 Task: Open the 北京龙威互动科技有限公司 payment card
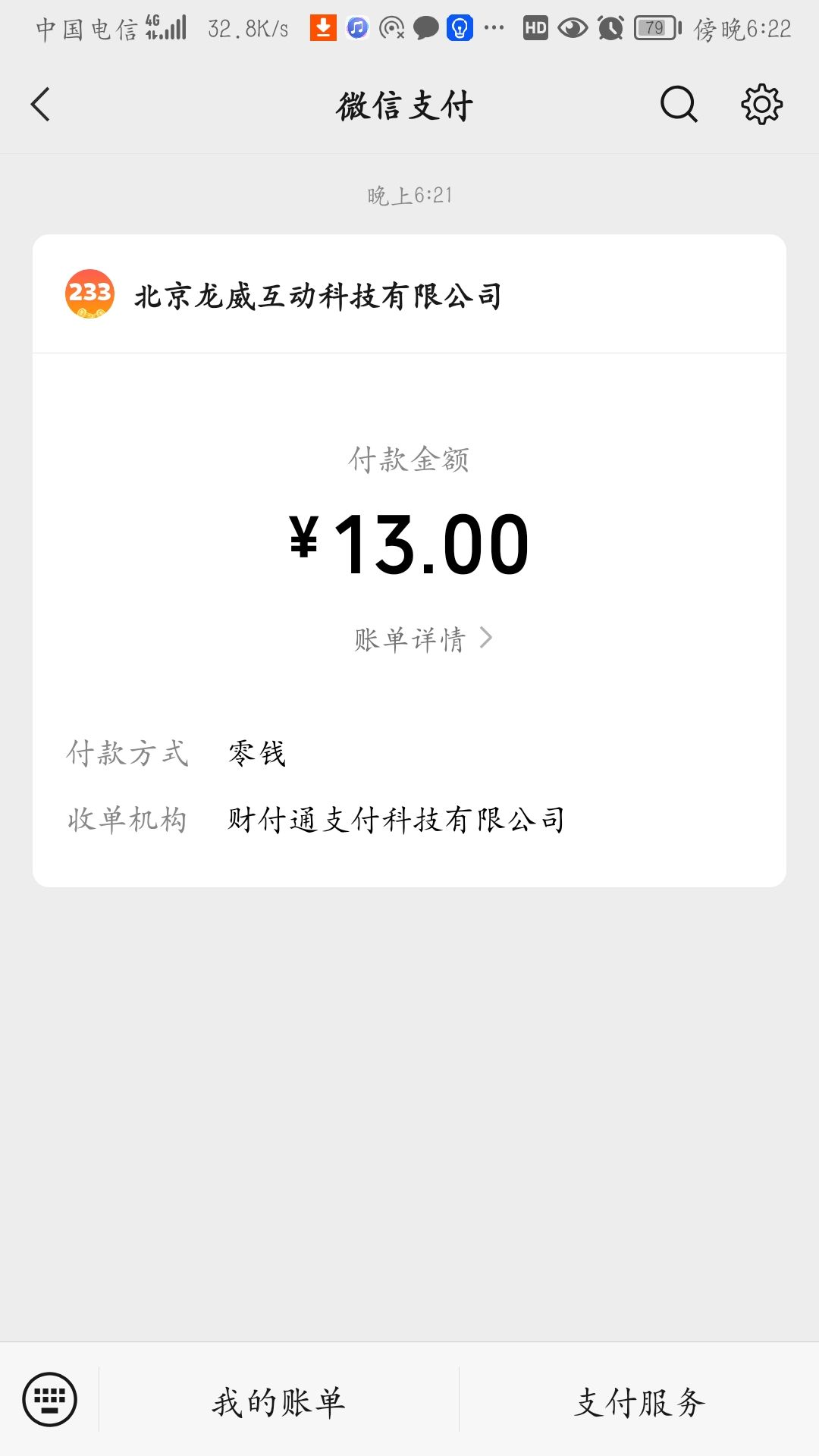(318, 295)
